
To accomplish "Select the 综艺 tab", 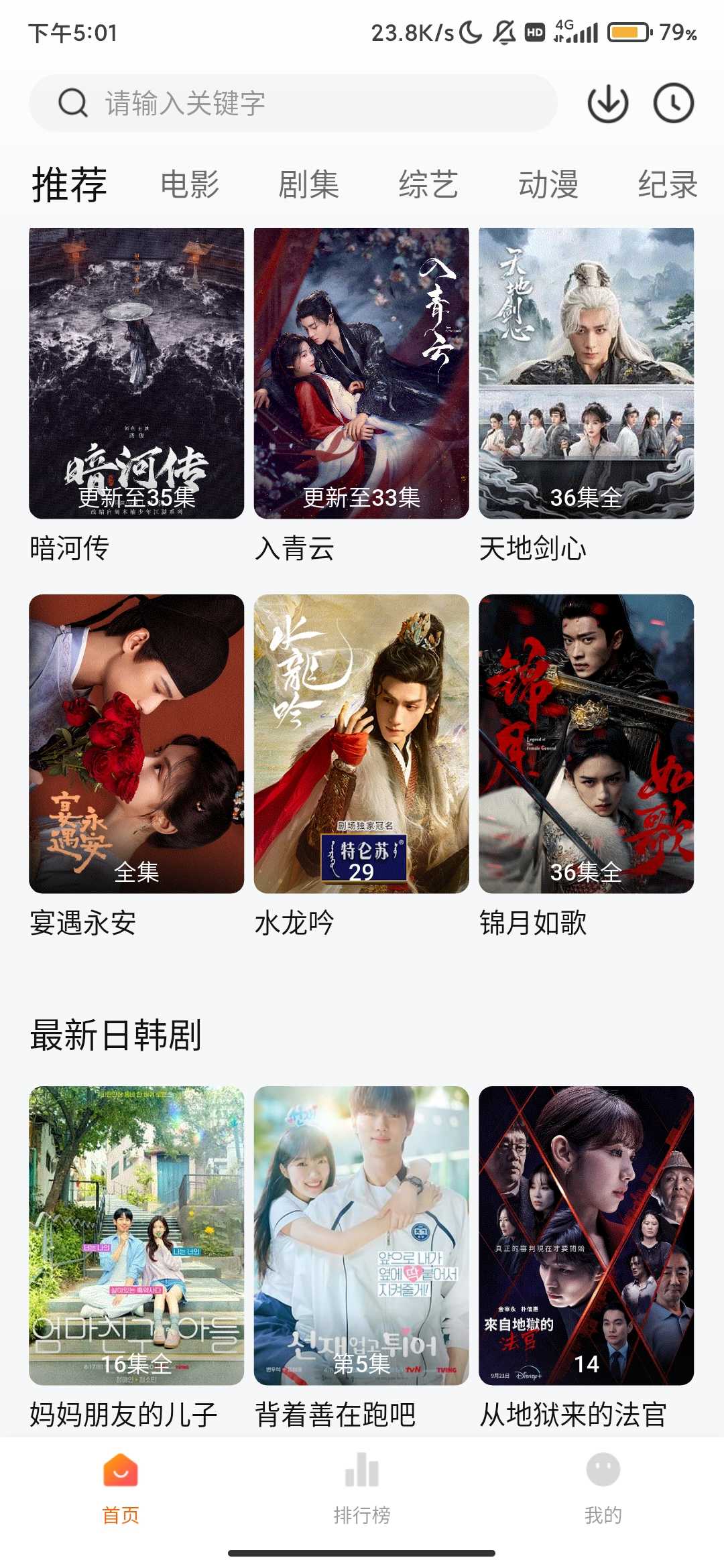I will (428, 184).
